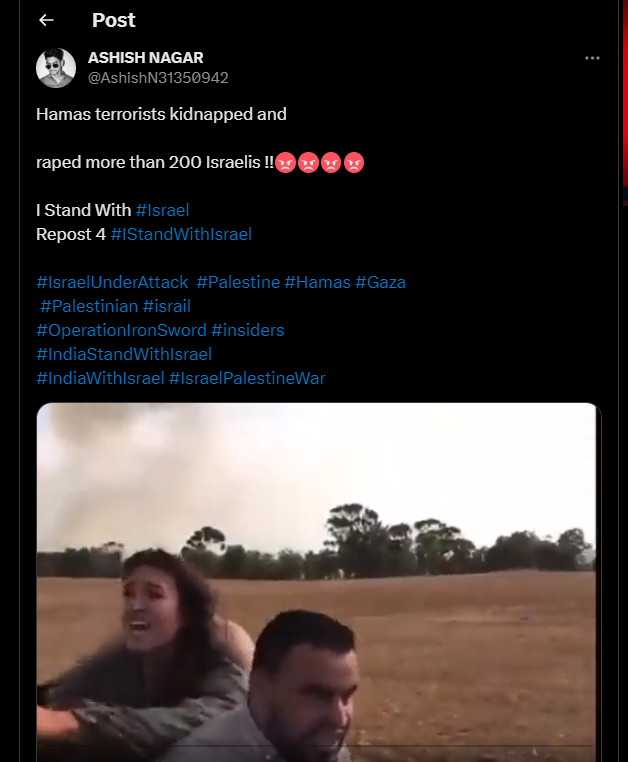Open the #IndiaStandWithIsrael hashtag
This screenshot has width=628, height=762.
pos(124,354)
